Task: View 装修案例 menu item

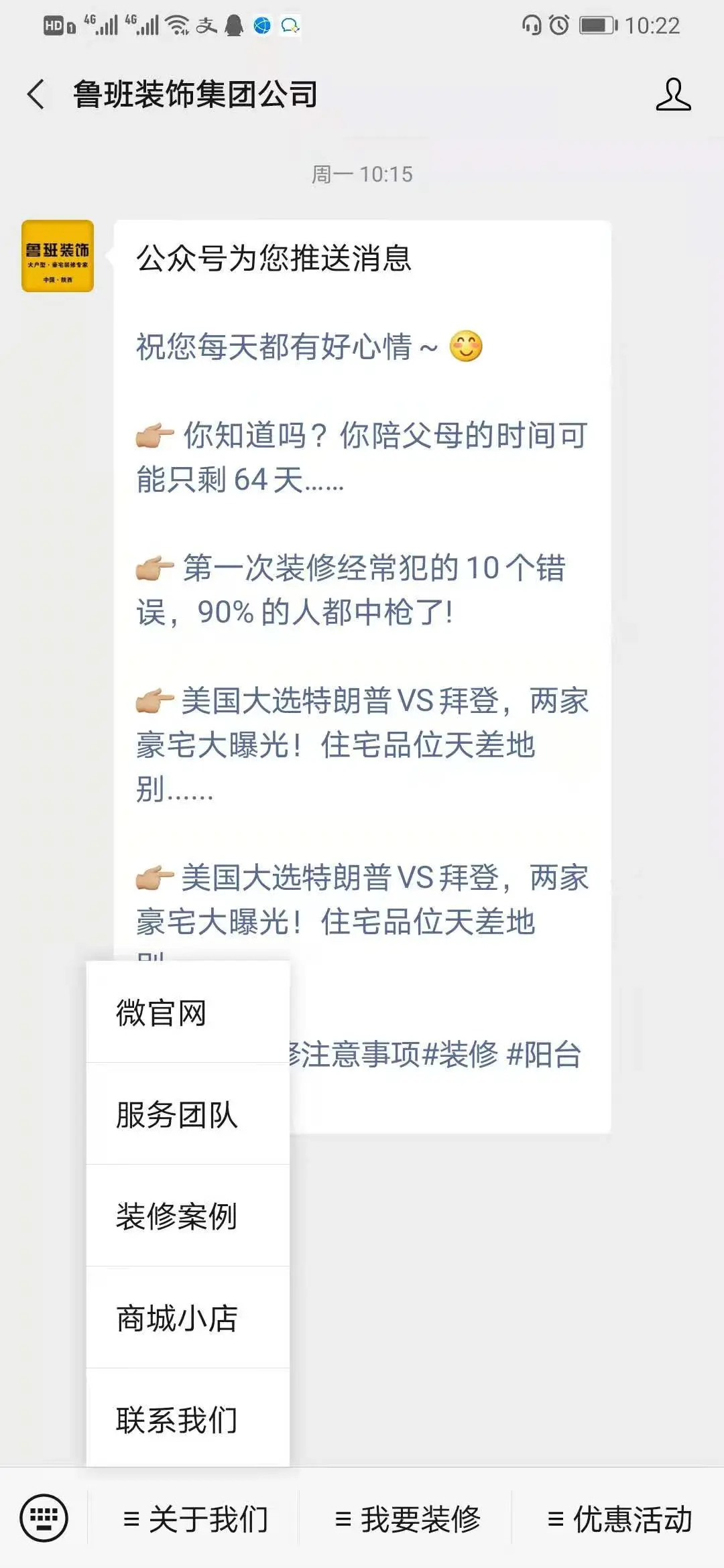Action: tap(177, 1216)
